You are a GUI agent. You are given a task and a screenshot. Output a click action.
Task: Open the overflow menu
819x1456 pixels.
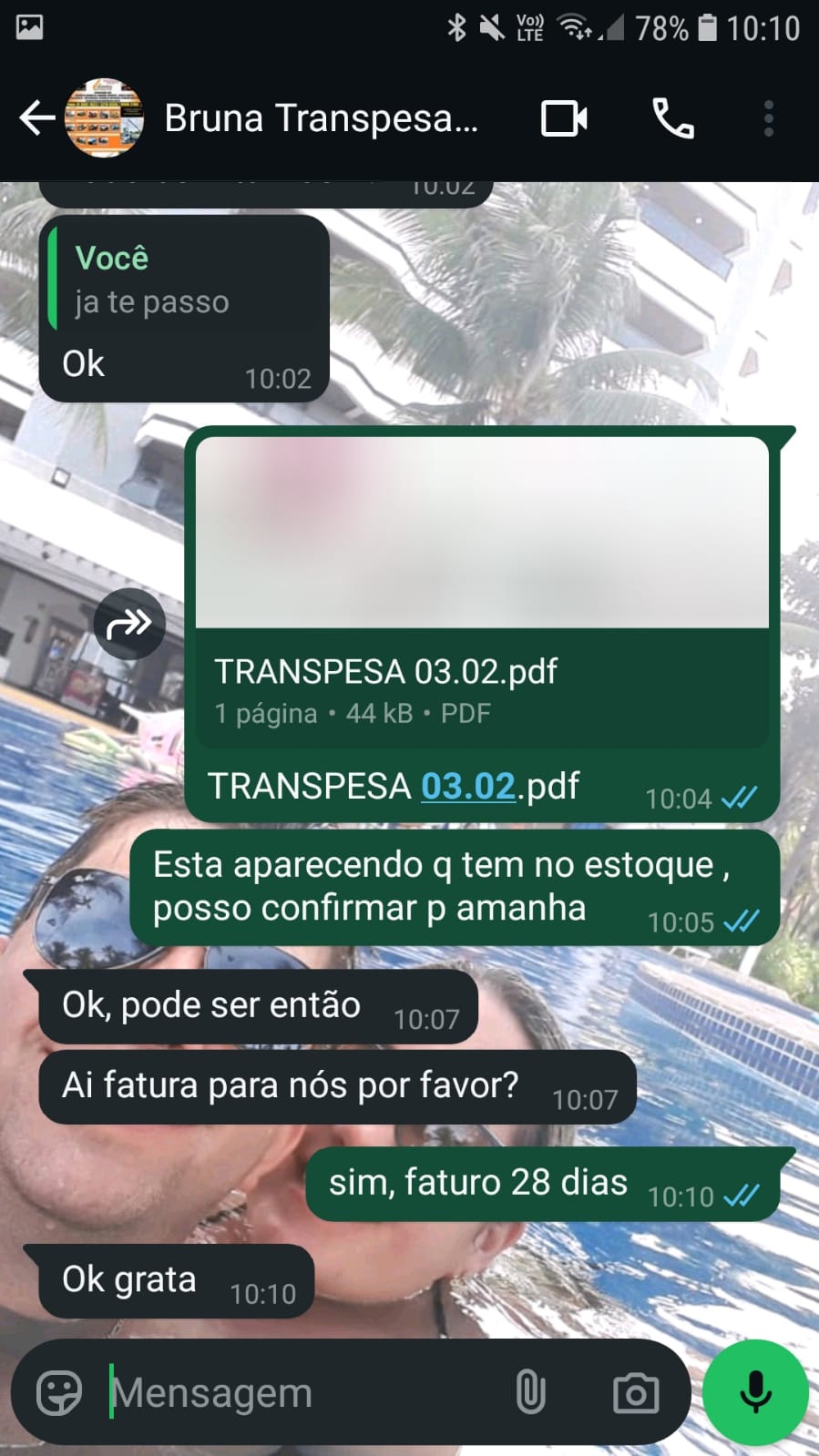(x=768, y=118)
